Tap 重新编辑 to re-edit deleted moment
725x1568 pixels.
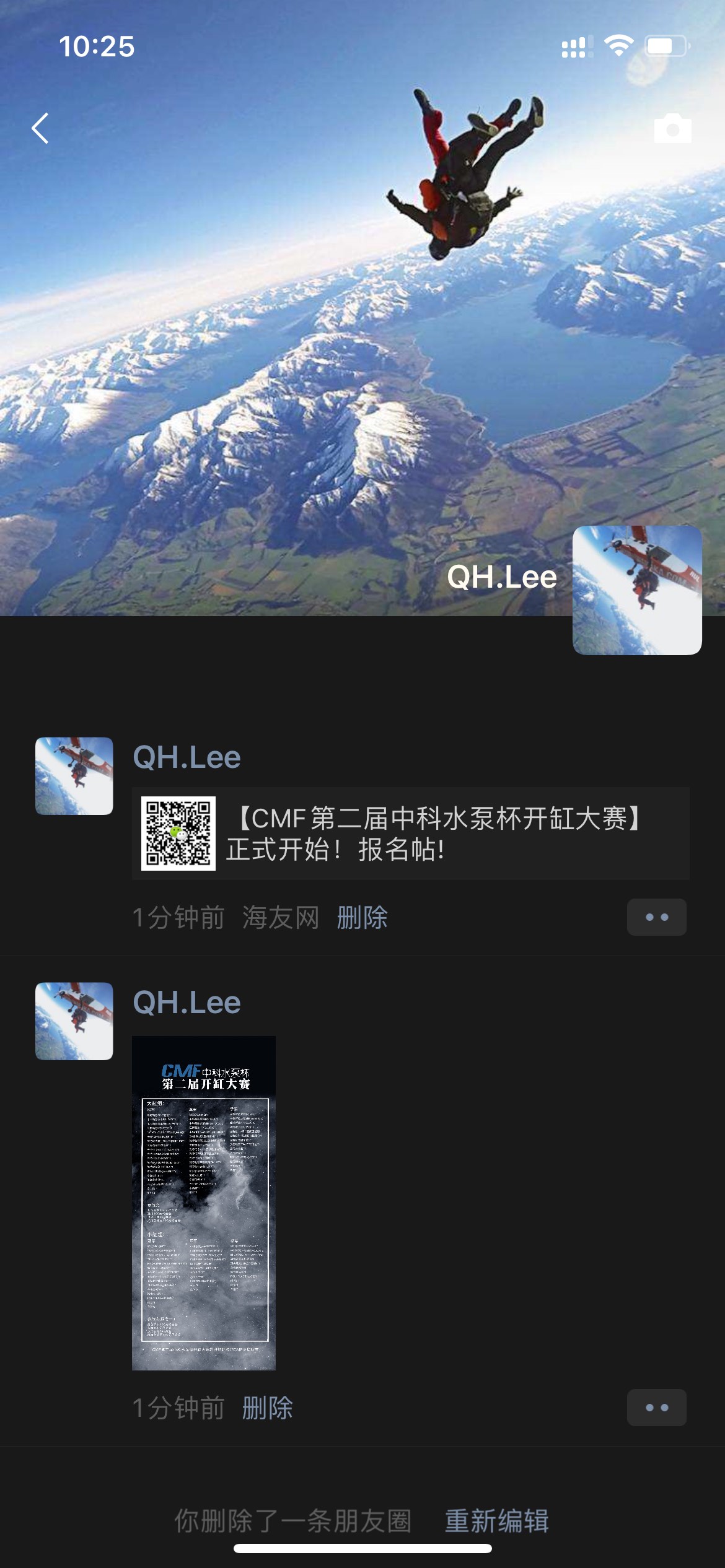(496, 1521)
